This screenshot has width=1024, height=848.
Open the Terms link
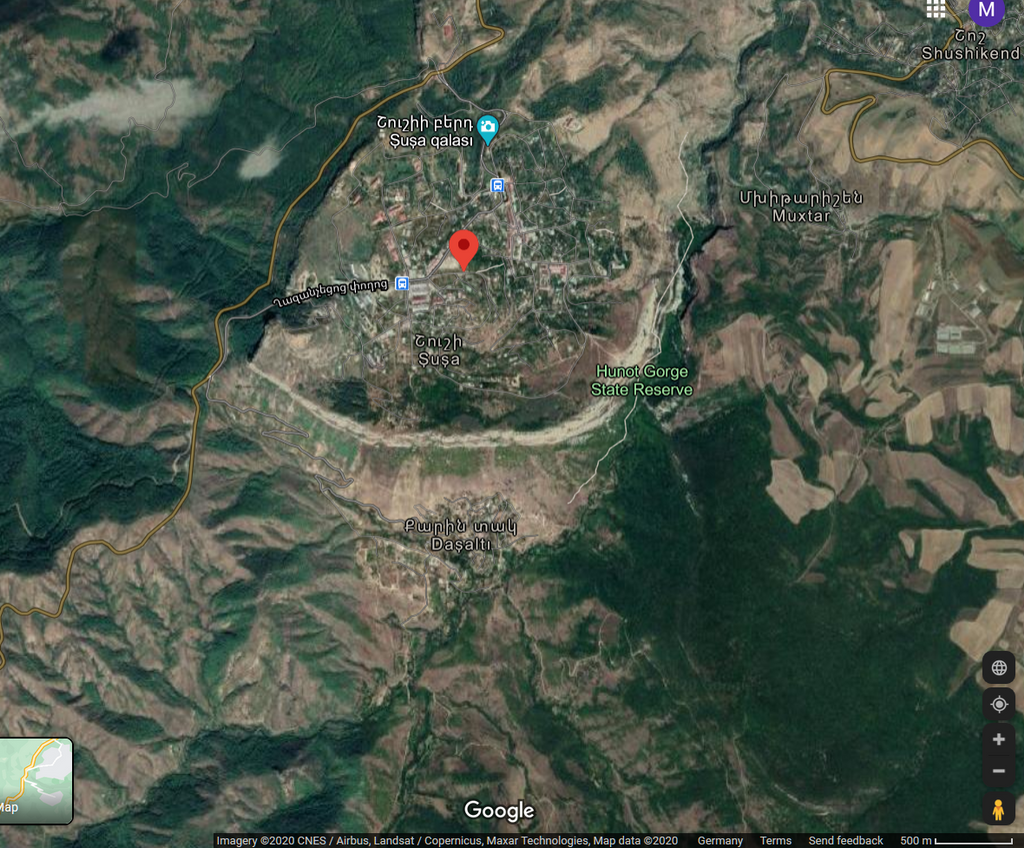[x=775, y=840]
